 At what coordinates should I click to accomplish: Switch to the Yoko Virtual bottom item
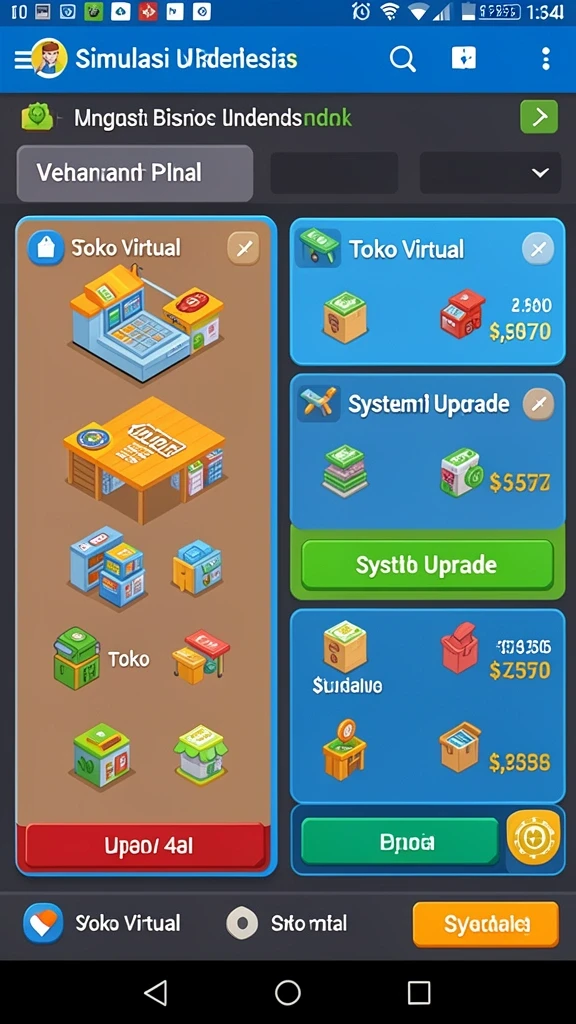coord(102,923)
